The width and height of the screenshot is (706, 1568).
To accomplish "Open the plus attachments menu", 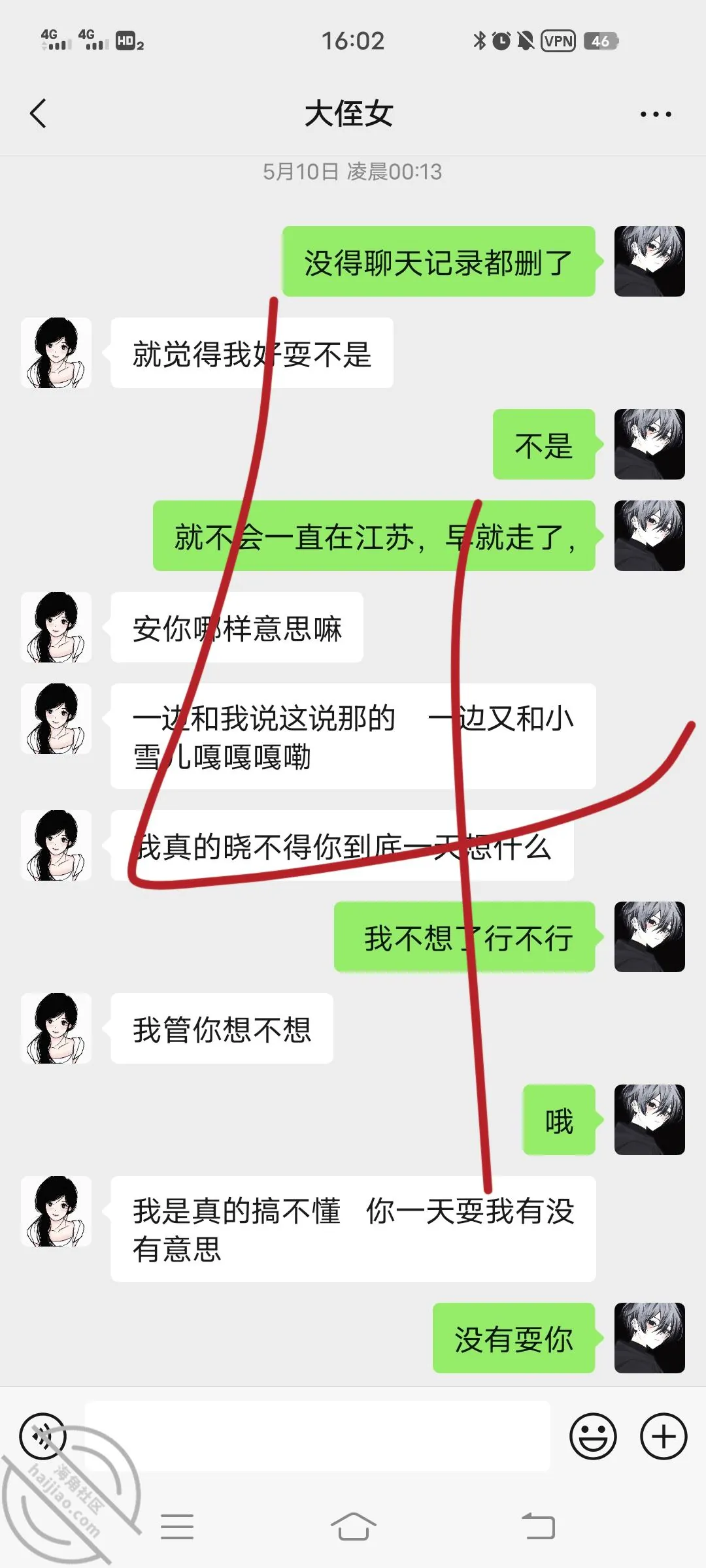I will point(663,1436).
